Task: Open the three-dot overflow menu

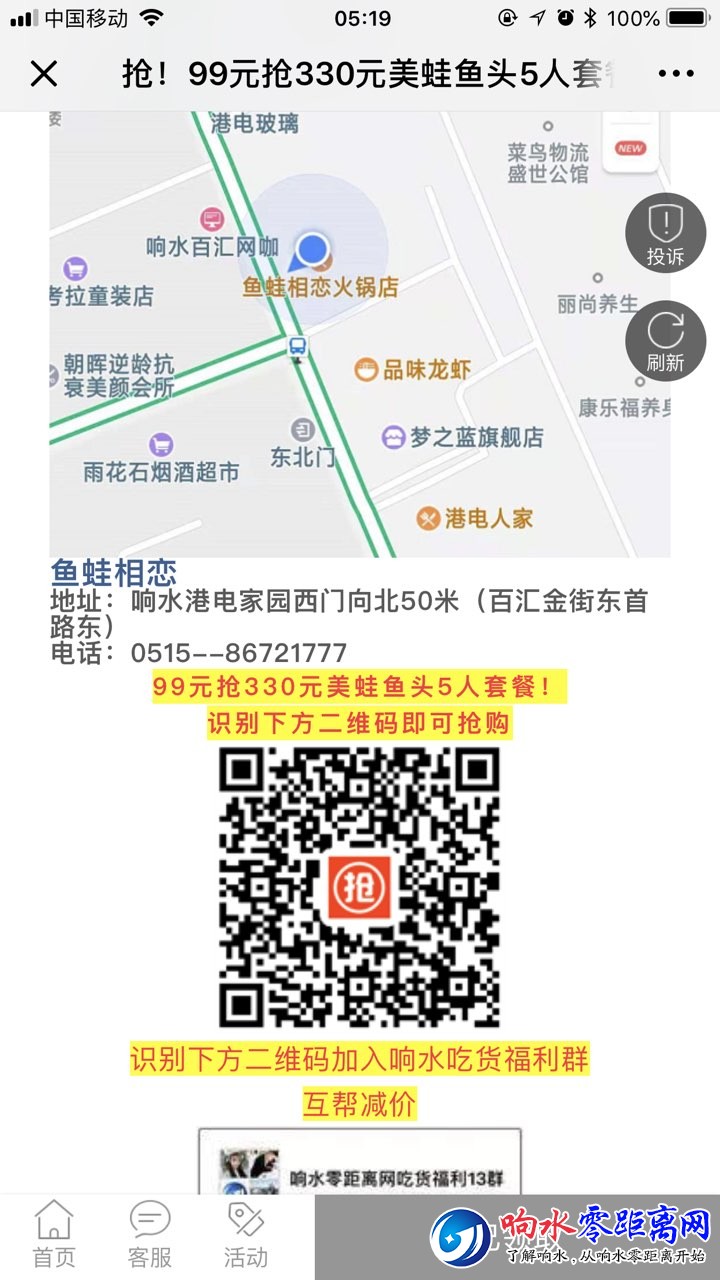Action: click(x=676, y=74)
